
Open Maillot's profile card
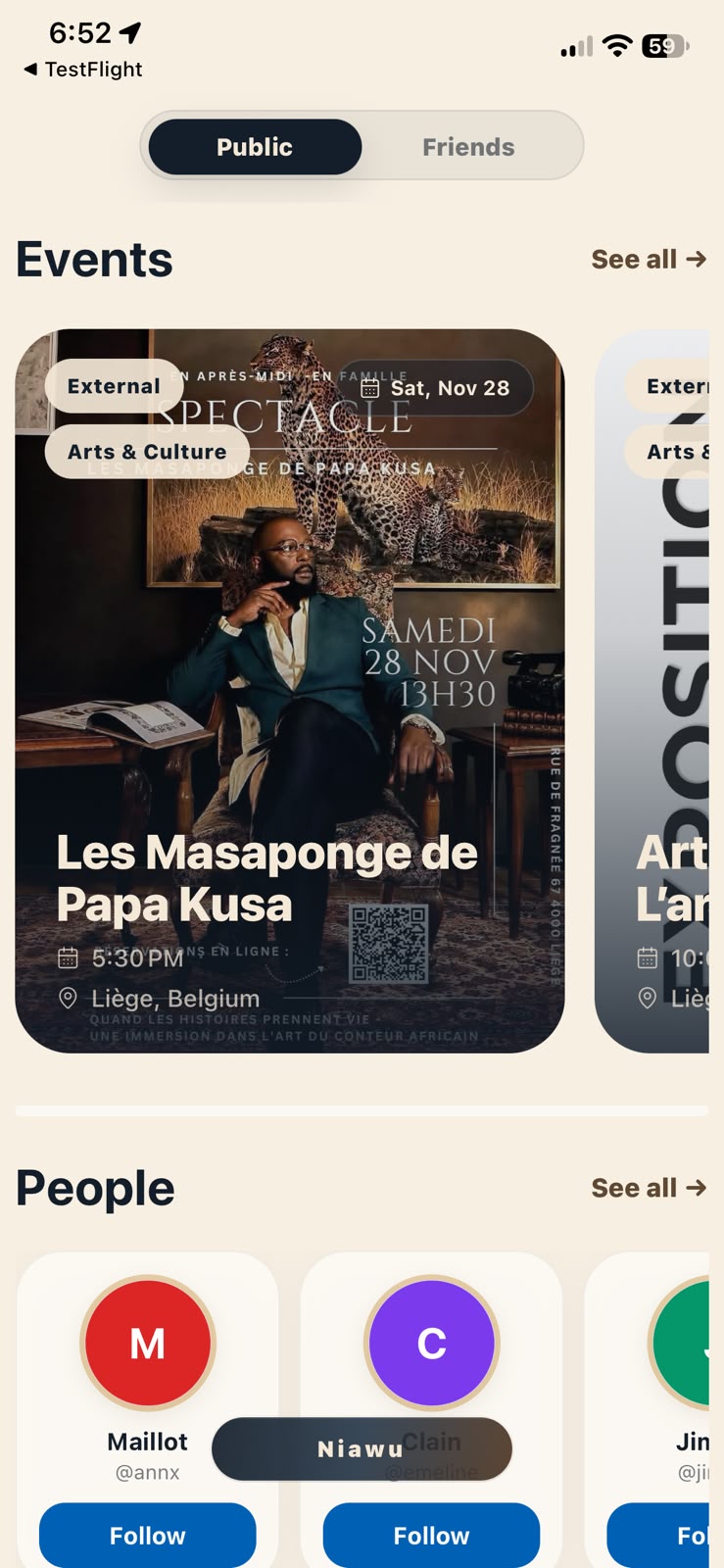pyautogui.click(x=148, y=1410)
